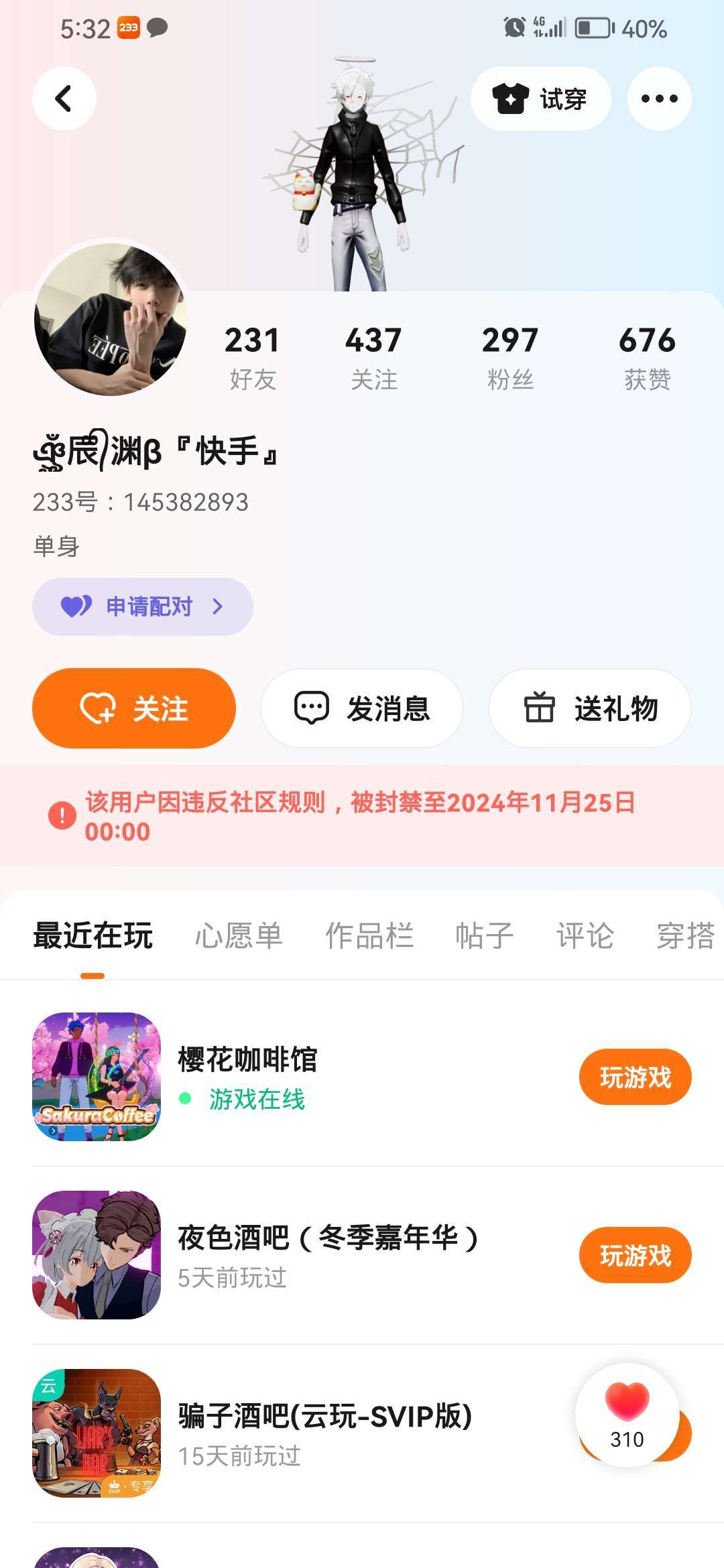Tap the 试穿 try-on outfit button

coord(540,99)
